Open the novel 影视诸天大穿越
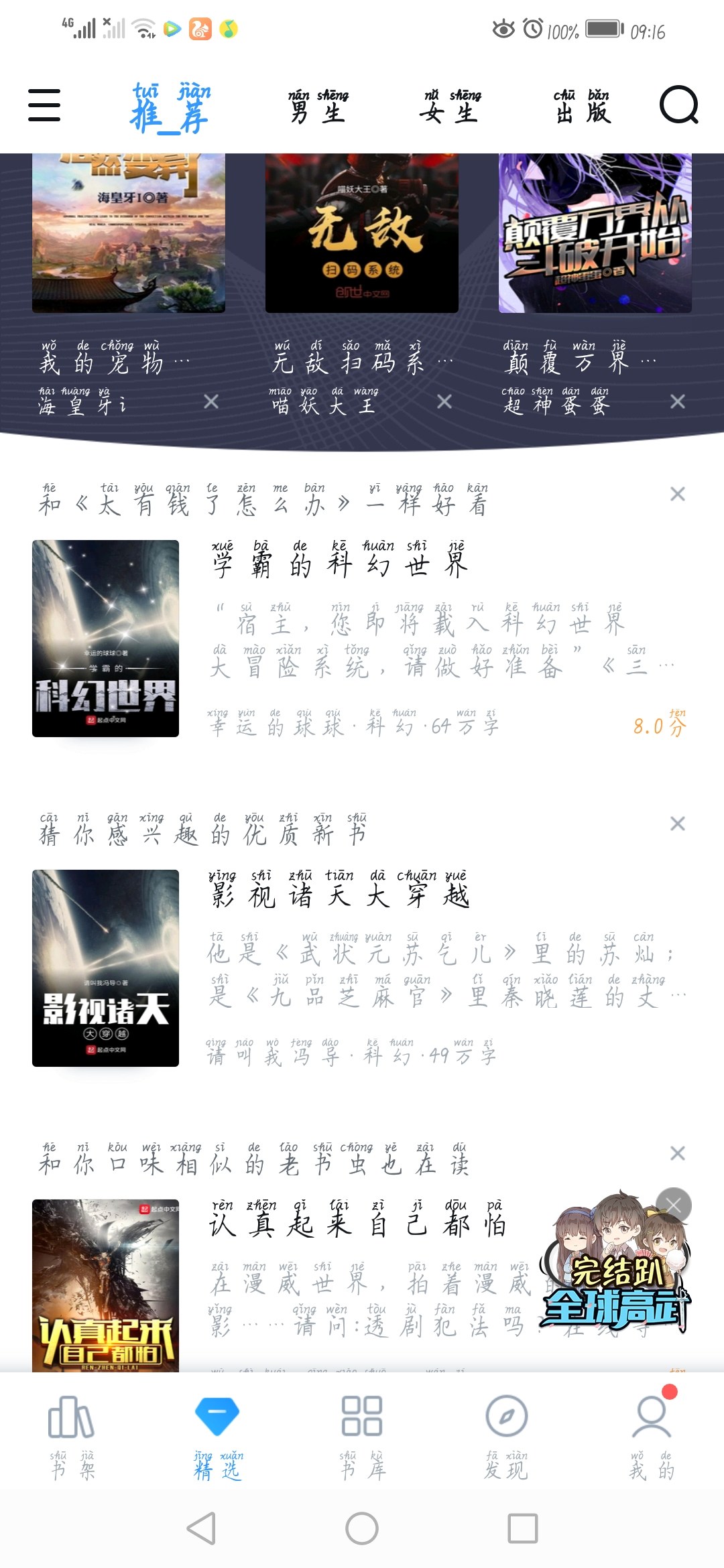Image resolution: width=724 pixels, height=1568 pixels. [x=340, y=890]
